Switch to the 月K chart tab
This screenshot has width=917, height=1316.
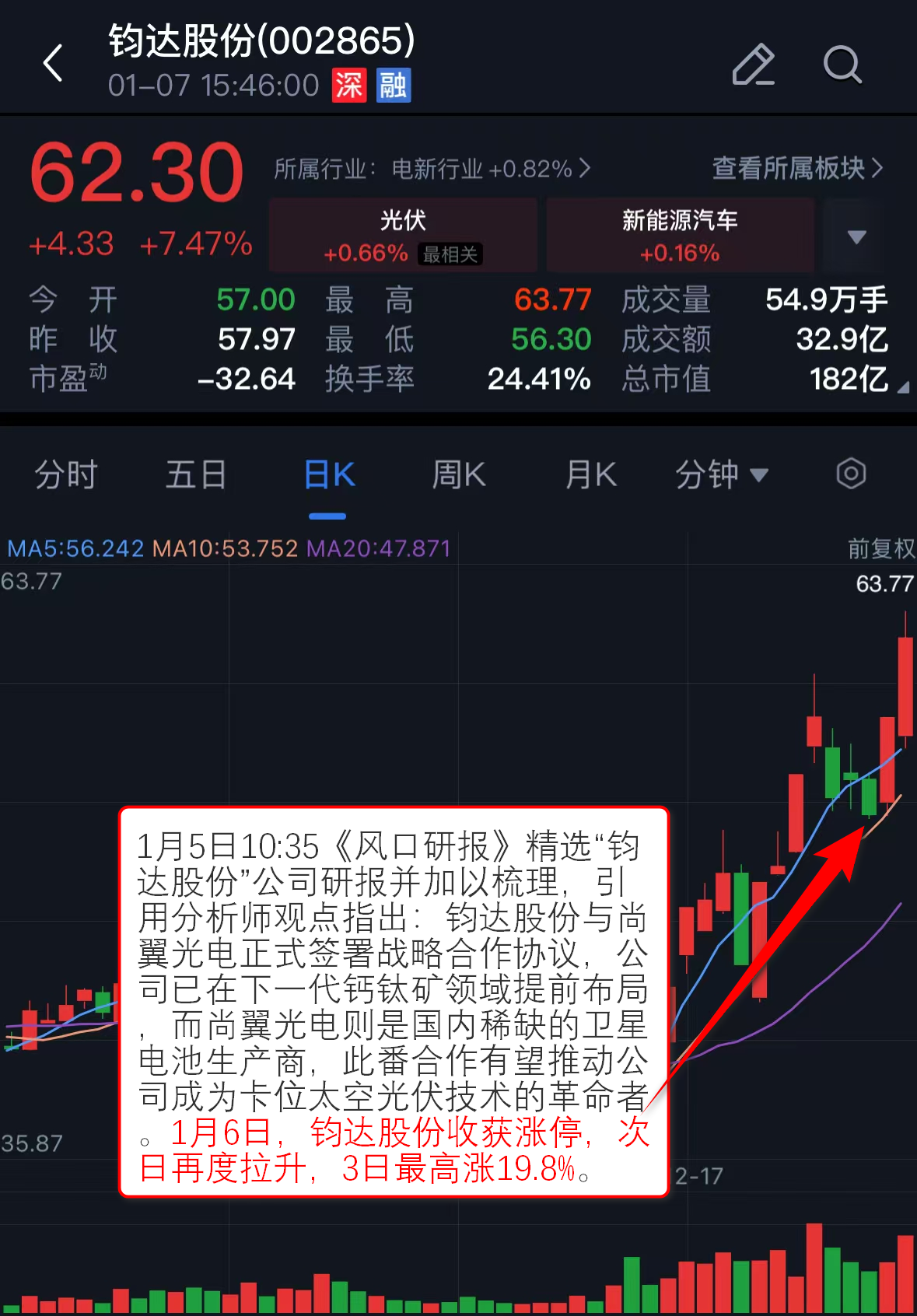tap(591, 474)
